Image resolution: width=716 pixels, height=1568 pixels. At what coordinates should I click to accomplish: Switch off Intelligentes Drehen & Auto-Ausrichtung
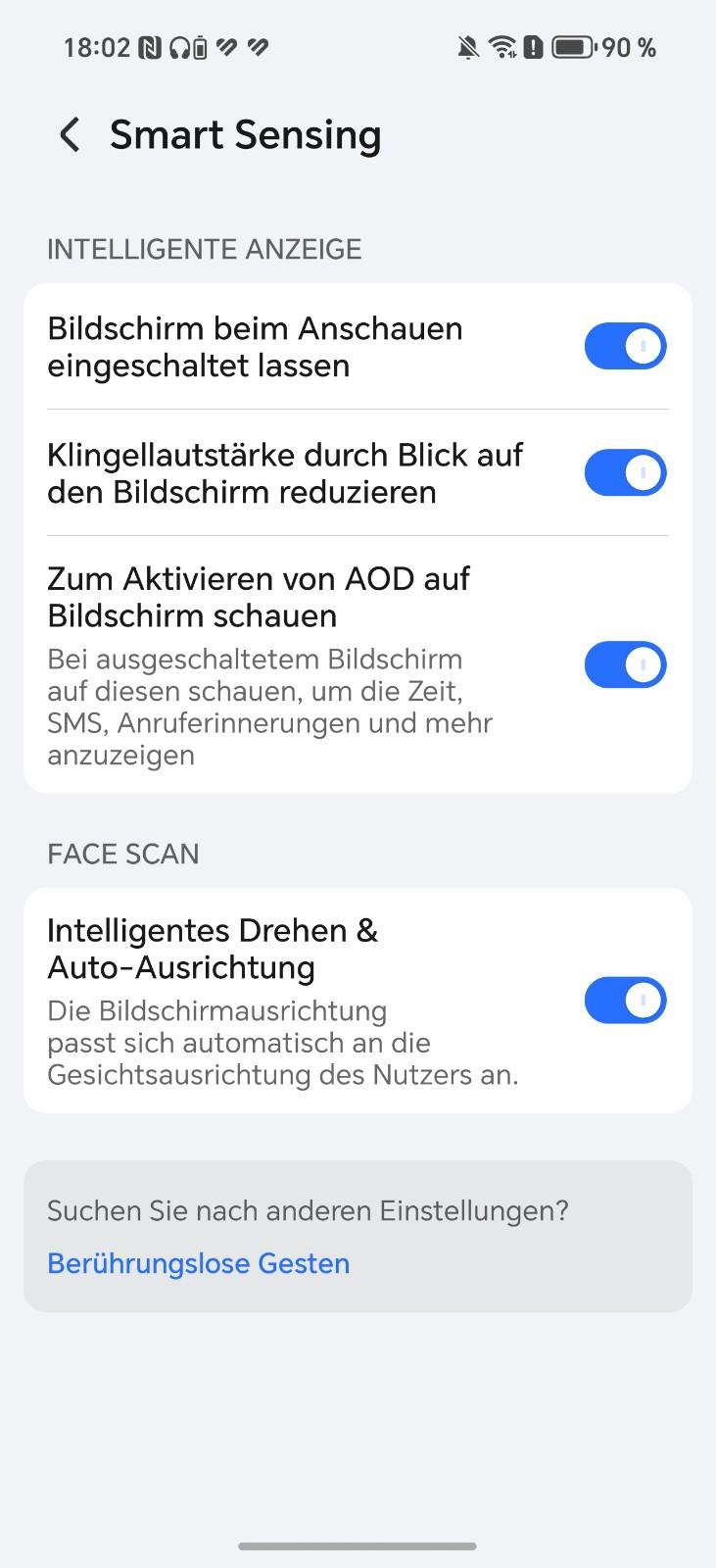coord(625,1001)
